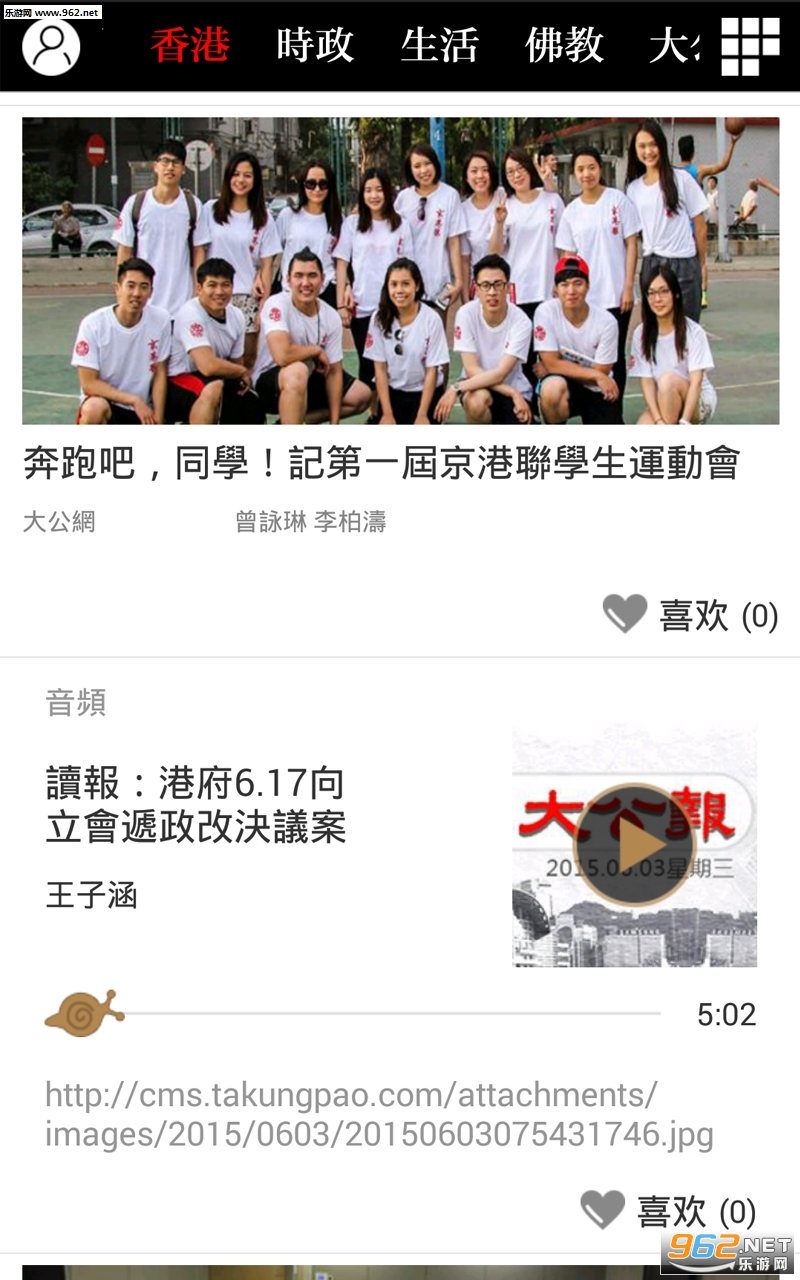Viewport: 800px width, 1280px height.
Task: Open the takungpao image URL link
Action: pyautogui.click(x=379, y=1114)
